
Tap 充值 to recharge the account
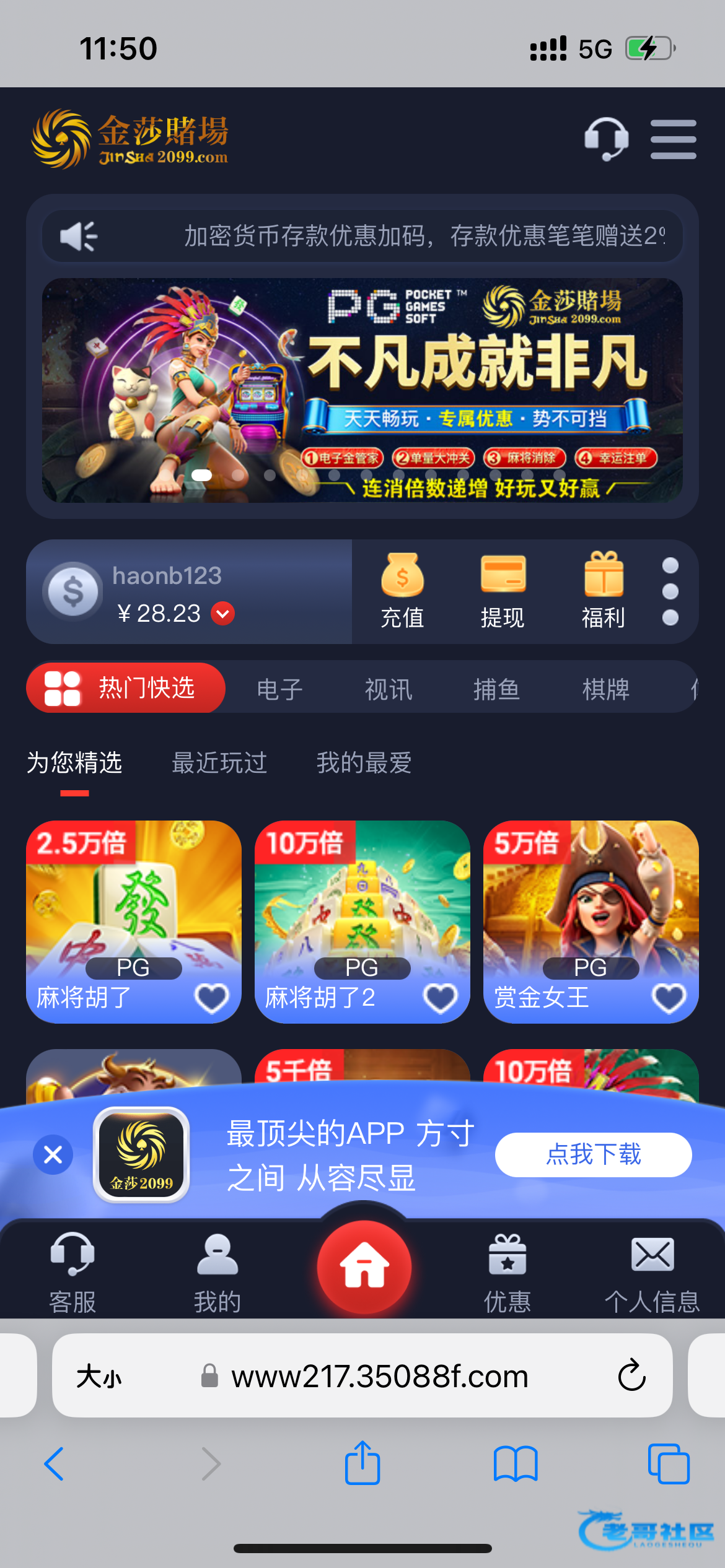tap(402, 591)
